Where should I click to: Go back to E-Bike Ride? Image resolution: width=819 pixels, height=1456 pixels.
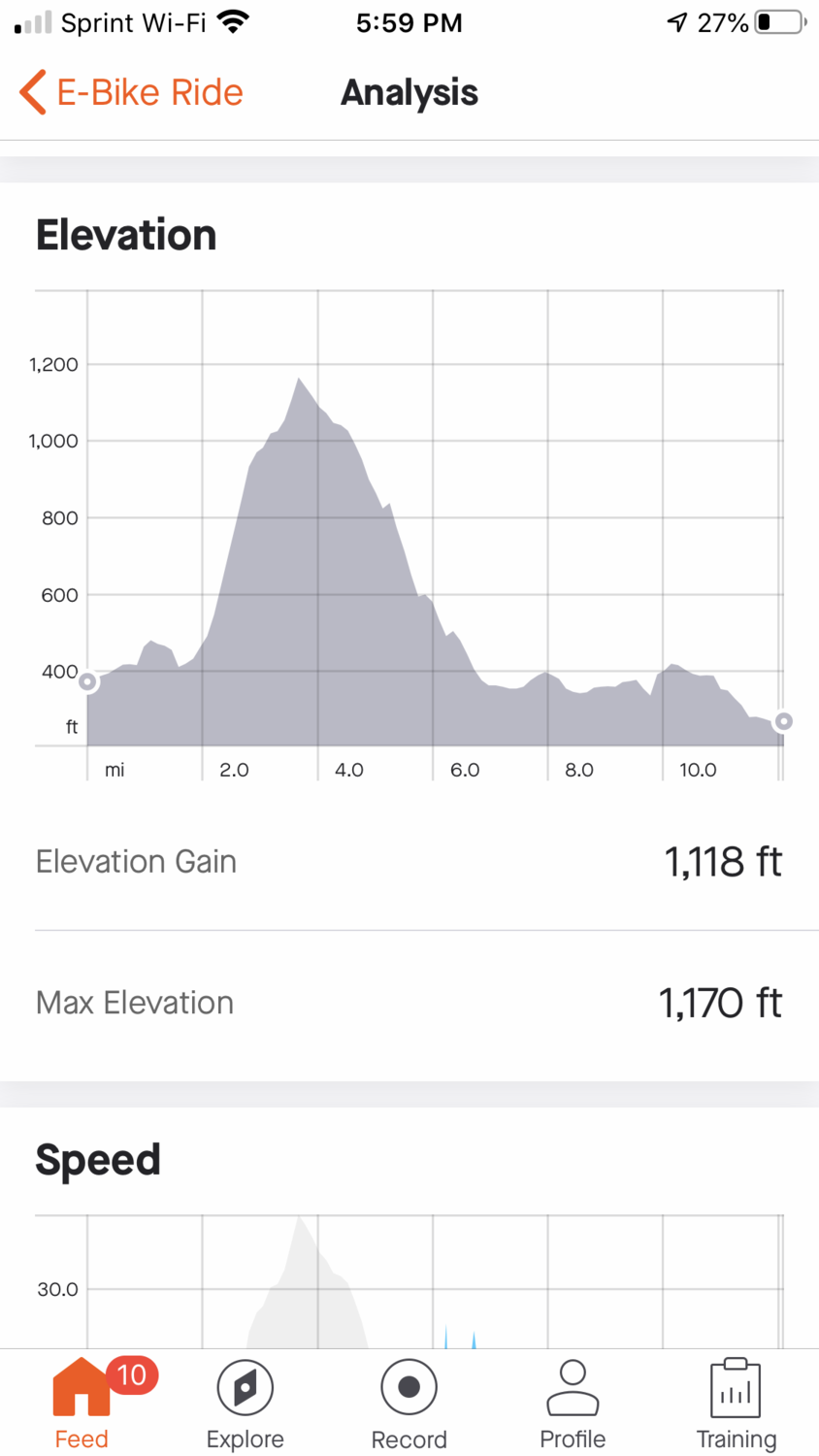click(x=131, y=92)
